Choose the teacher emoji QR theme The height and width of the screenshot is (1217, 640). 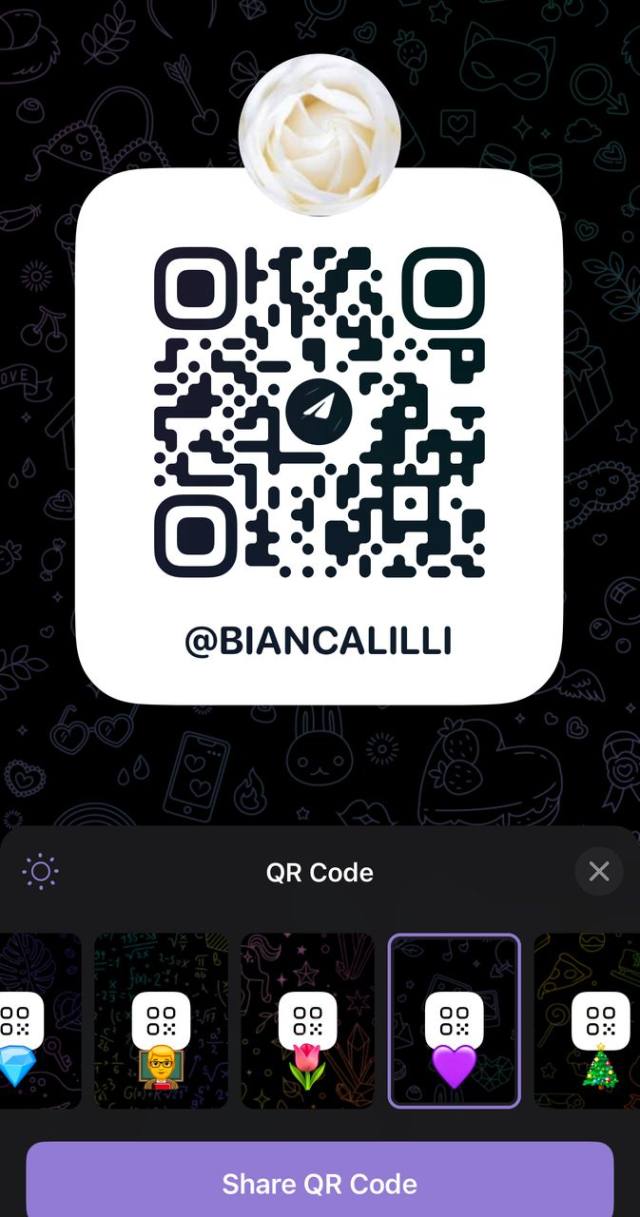click(x=161, y=1021)
